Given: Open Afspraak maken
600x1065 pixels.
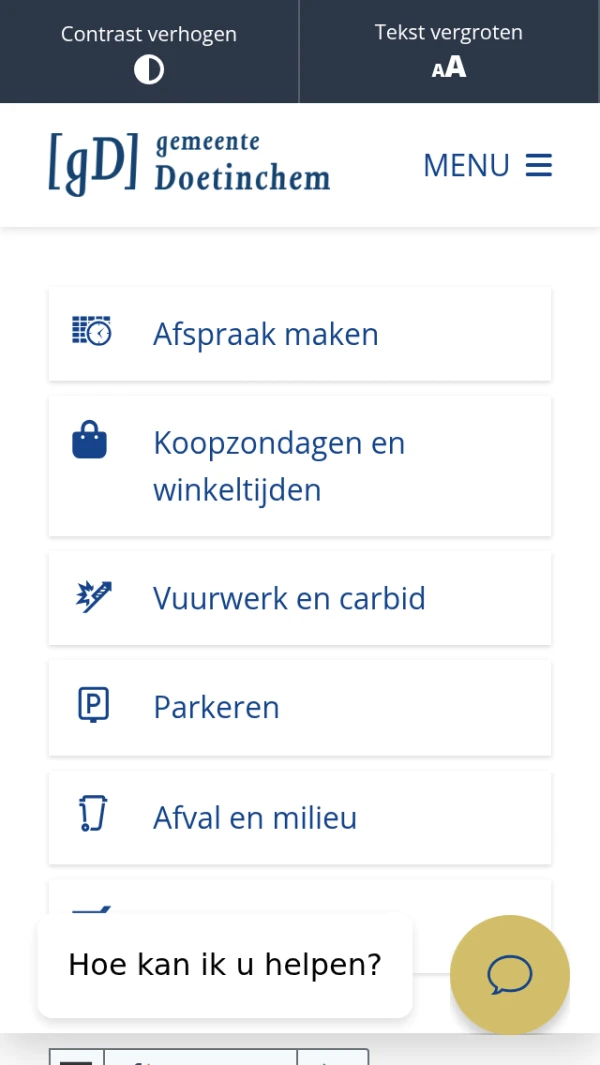Looking at the screenshot, I should pos(300,334).
